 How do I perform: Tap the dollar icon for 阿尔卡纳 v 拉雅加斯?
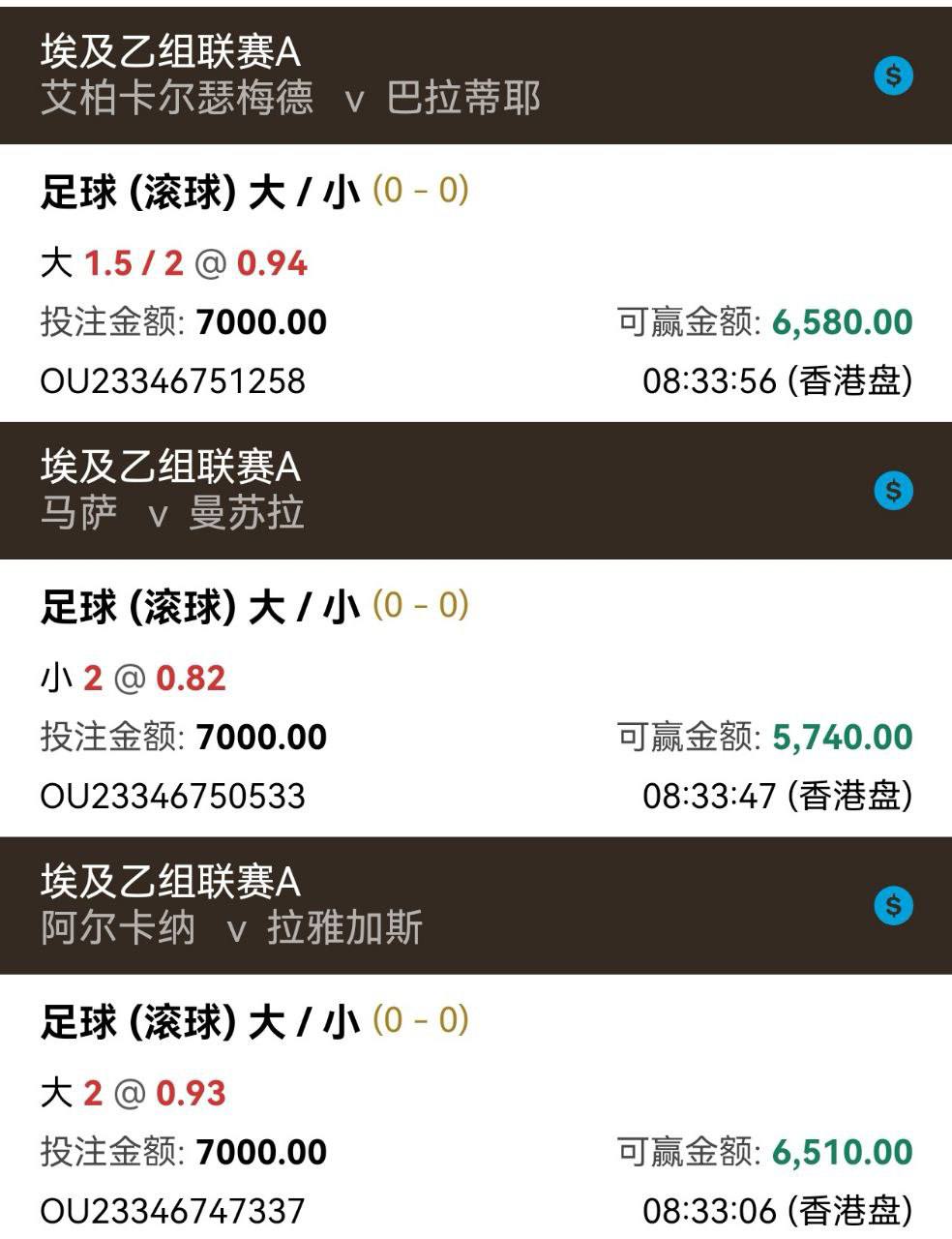tap(893, 906)
